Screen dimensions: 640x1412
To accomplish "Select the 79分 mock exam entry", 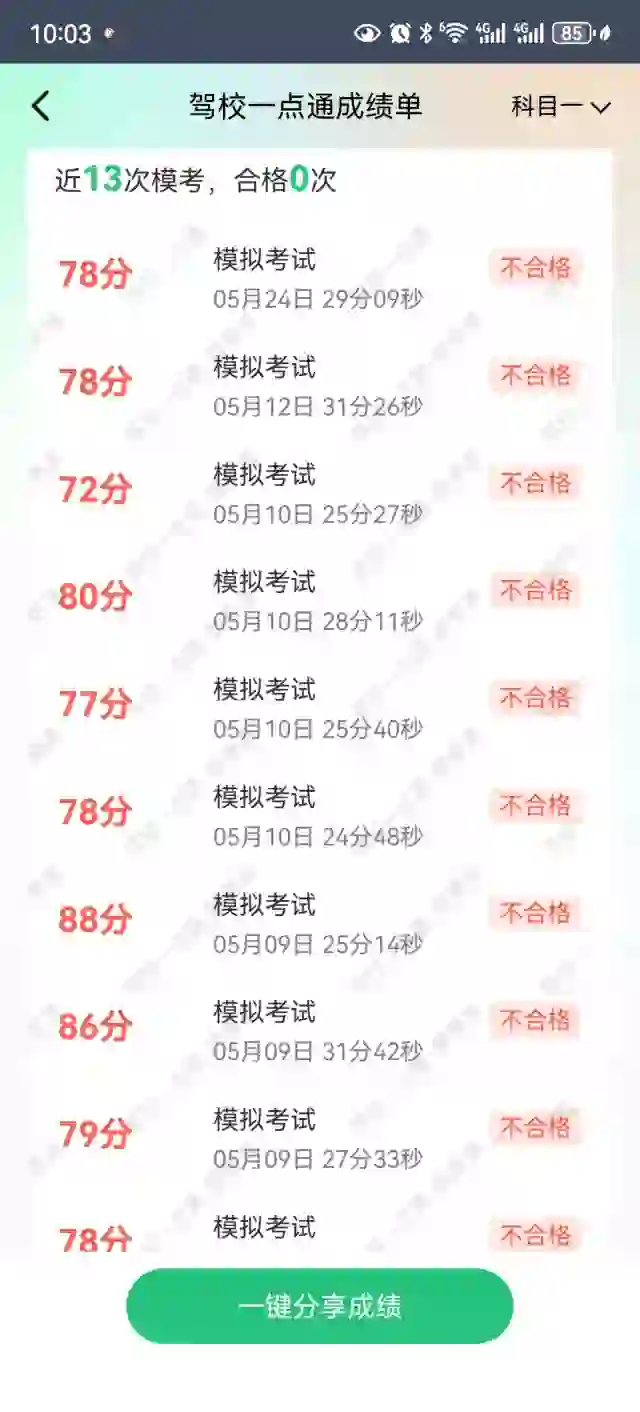I will [x=320, y=1135].
